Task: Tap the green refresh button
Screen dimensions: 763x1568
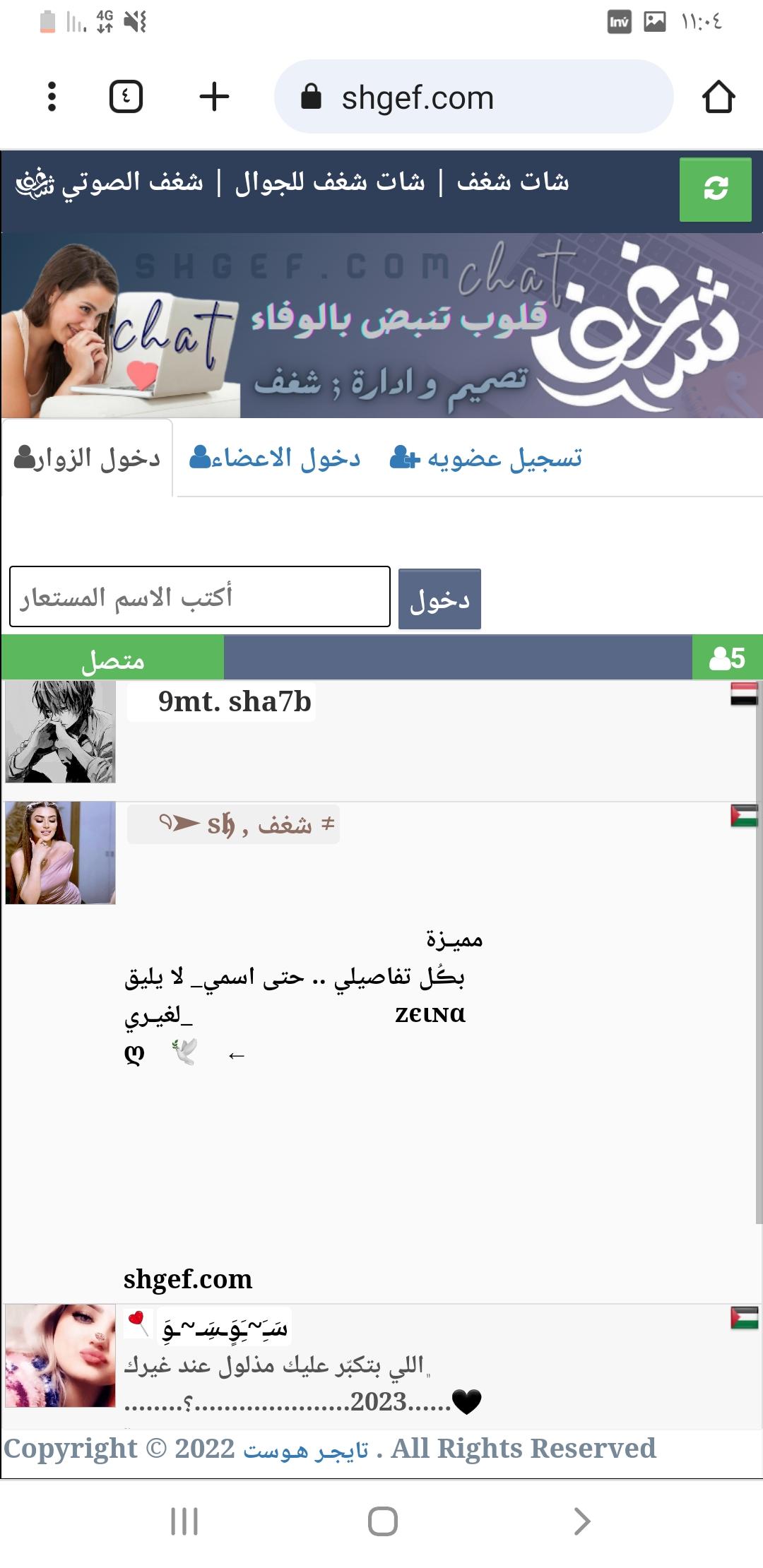Action: (x=715, y=189)
